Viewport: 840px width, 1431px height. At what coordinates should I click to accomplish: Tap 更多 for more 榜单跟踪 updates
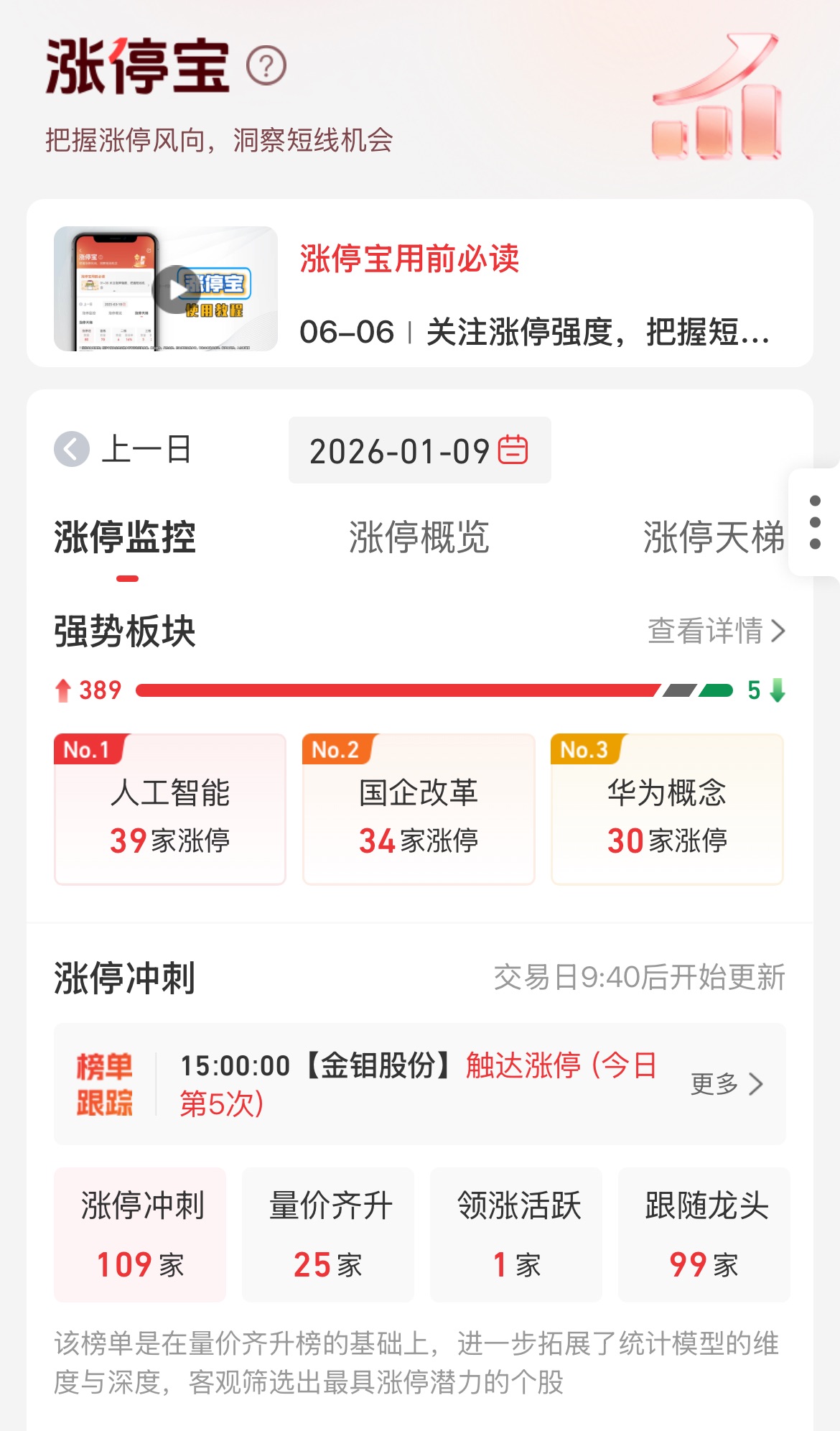click(x=726, y=1084)
